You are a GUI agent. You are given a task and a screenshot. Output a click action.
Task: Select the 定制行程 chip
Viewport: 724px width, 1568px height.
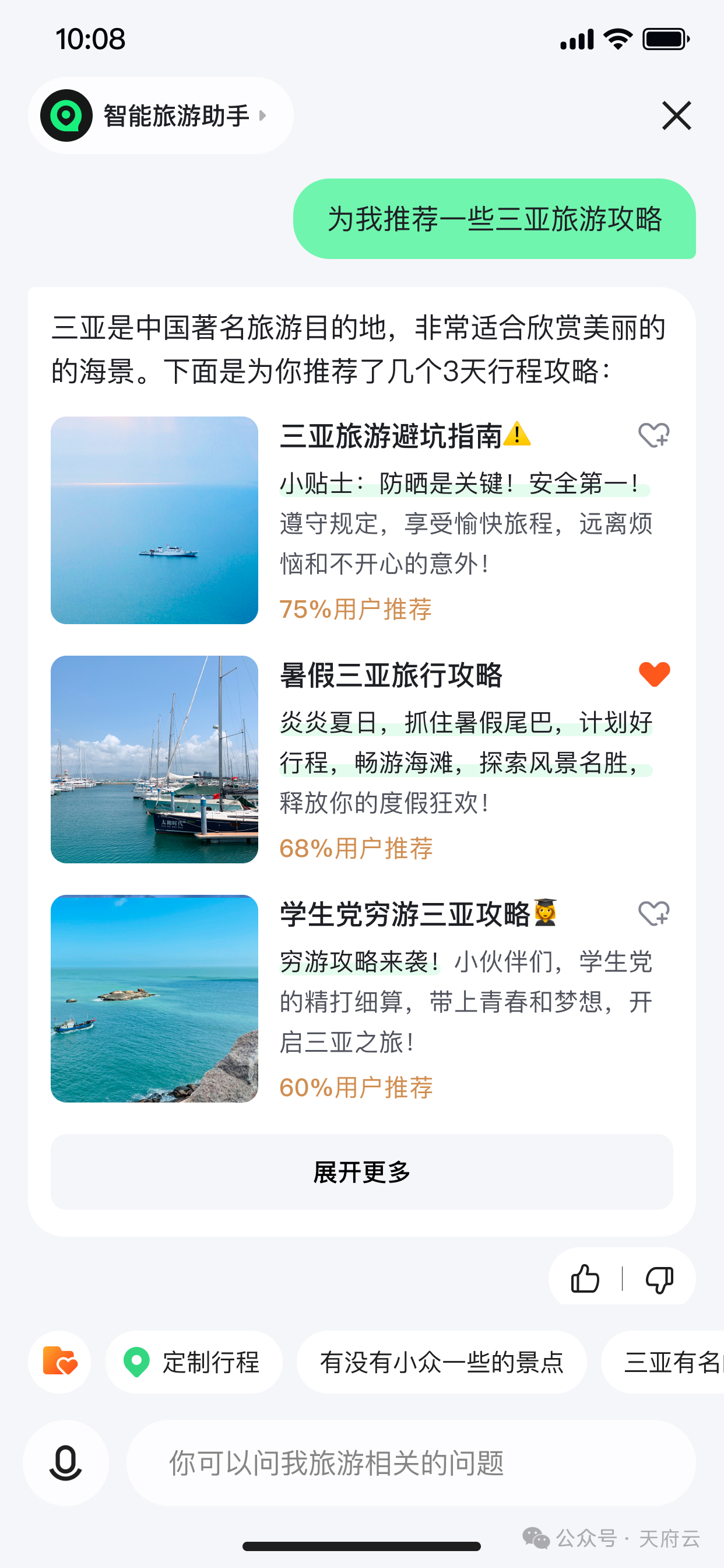pyautogui.click(x=194, y=1361)
